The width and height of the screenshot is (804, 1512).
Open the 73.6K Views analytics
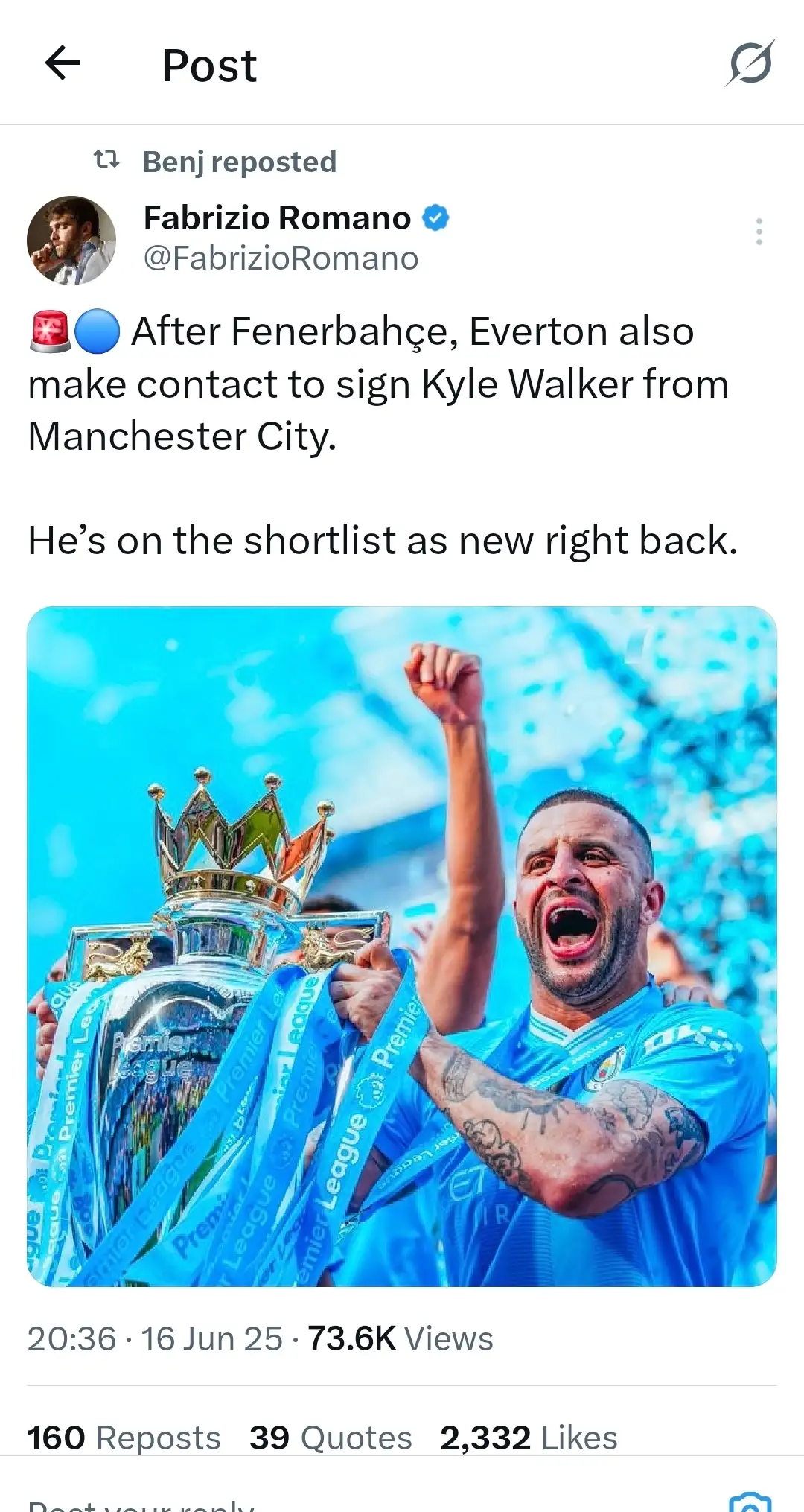click(x=401, y=1338)
